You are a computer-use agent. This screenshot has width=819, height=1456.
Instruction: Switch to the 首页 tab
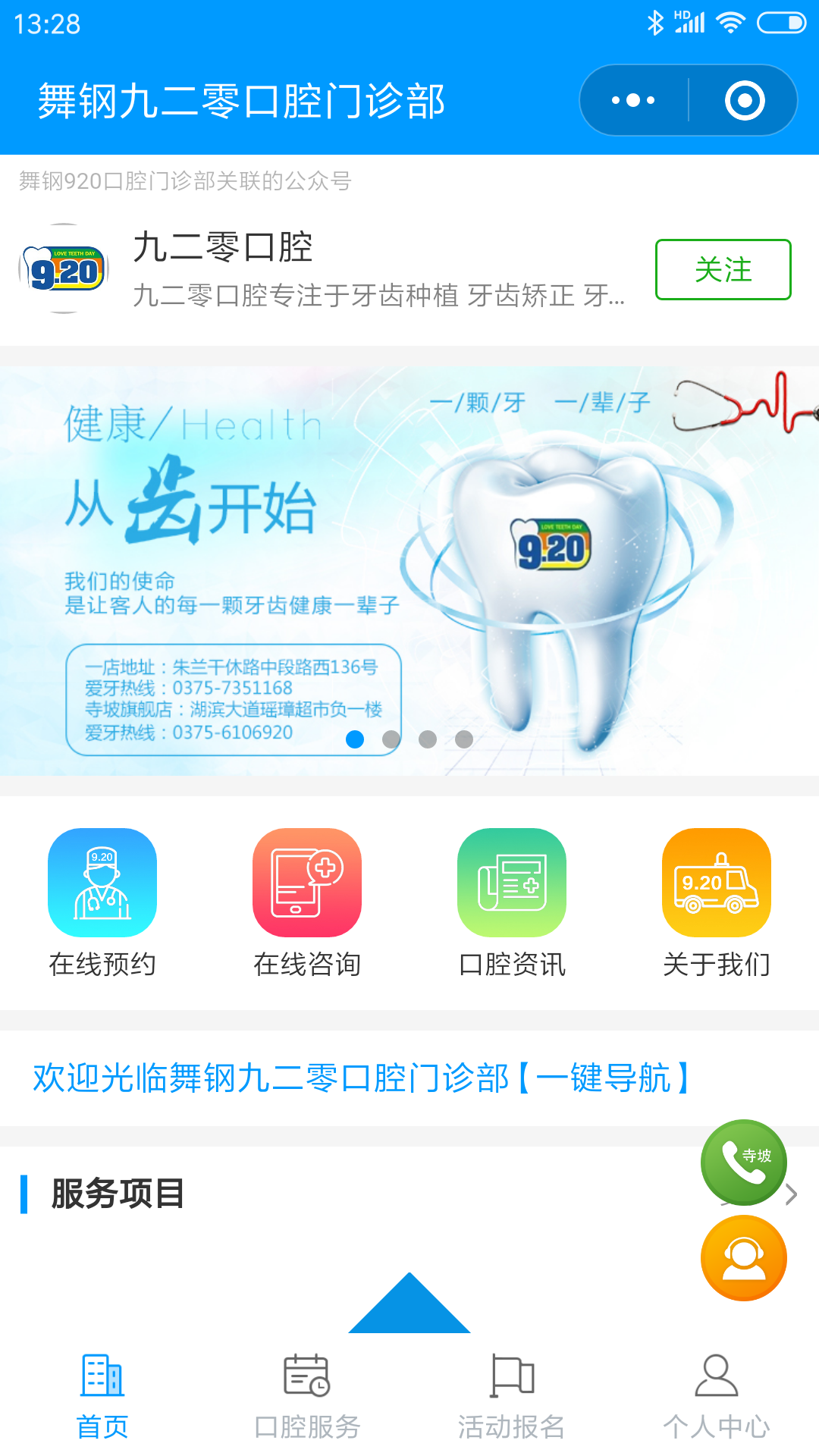tap(102, 1397)
